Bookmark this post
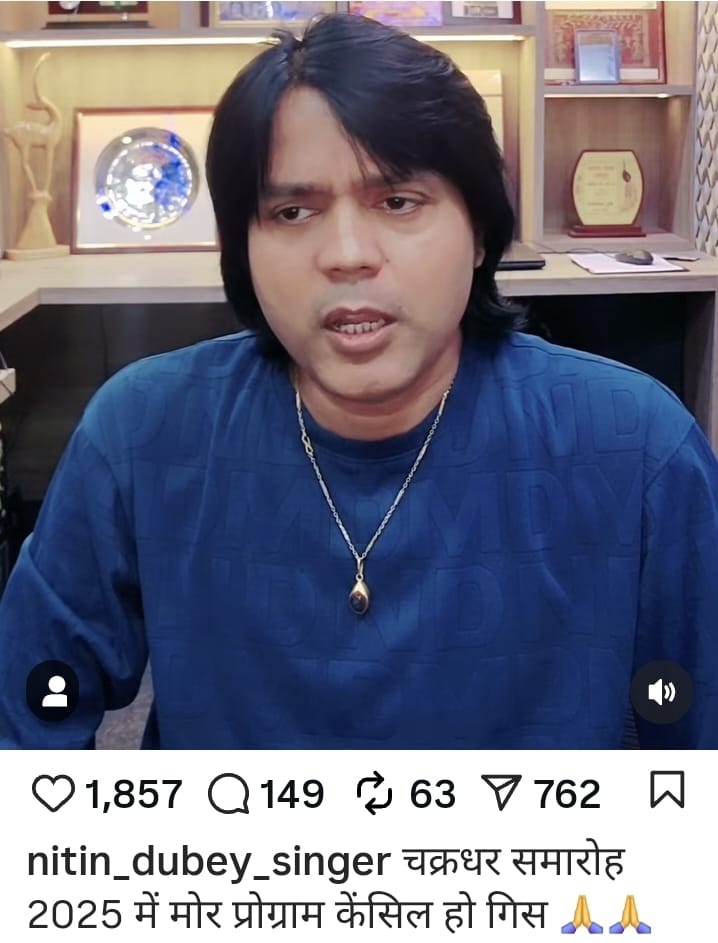 [666, 791]
